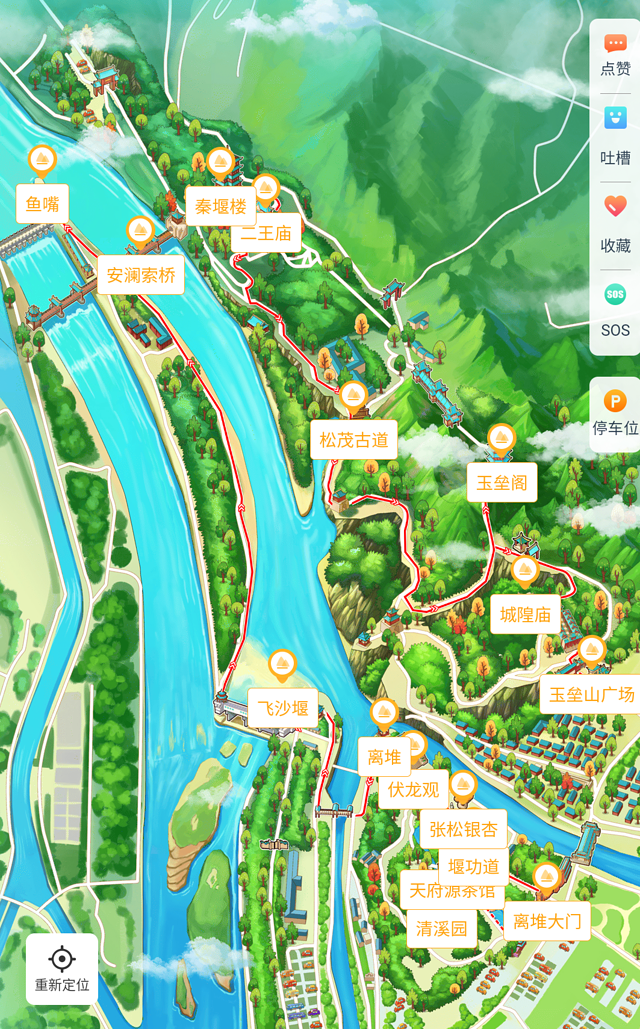Show 停车位 parking spots
640x1029 pixels.
(615, 413)
